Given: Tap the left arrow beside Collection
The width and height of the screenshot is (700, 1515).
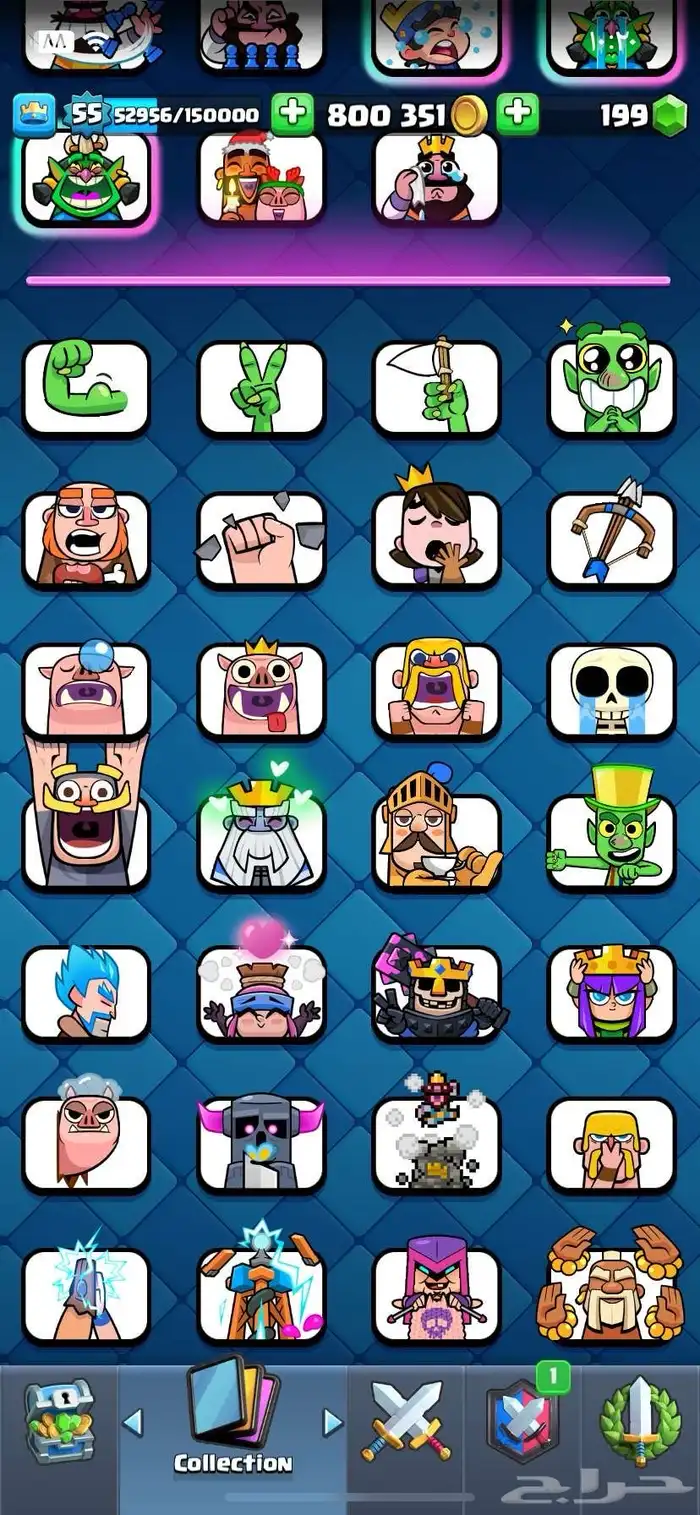Looking at the screenshot, I should 133,1421.
